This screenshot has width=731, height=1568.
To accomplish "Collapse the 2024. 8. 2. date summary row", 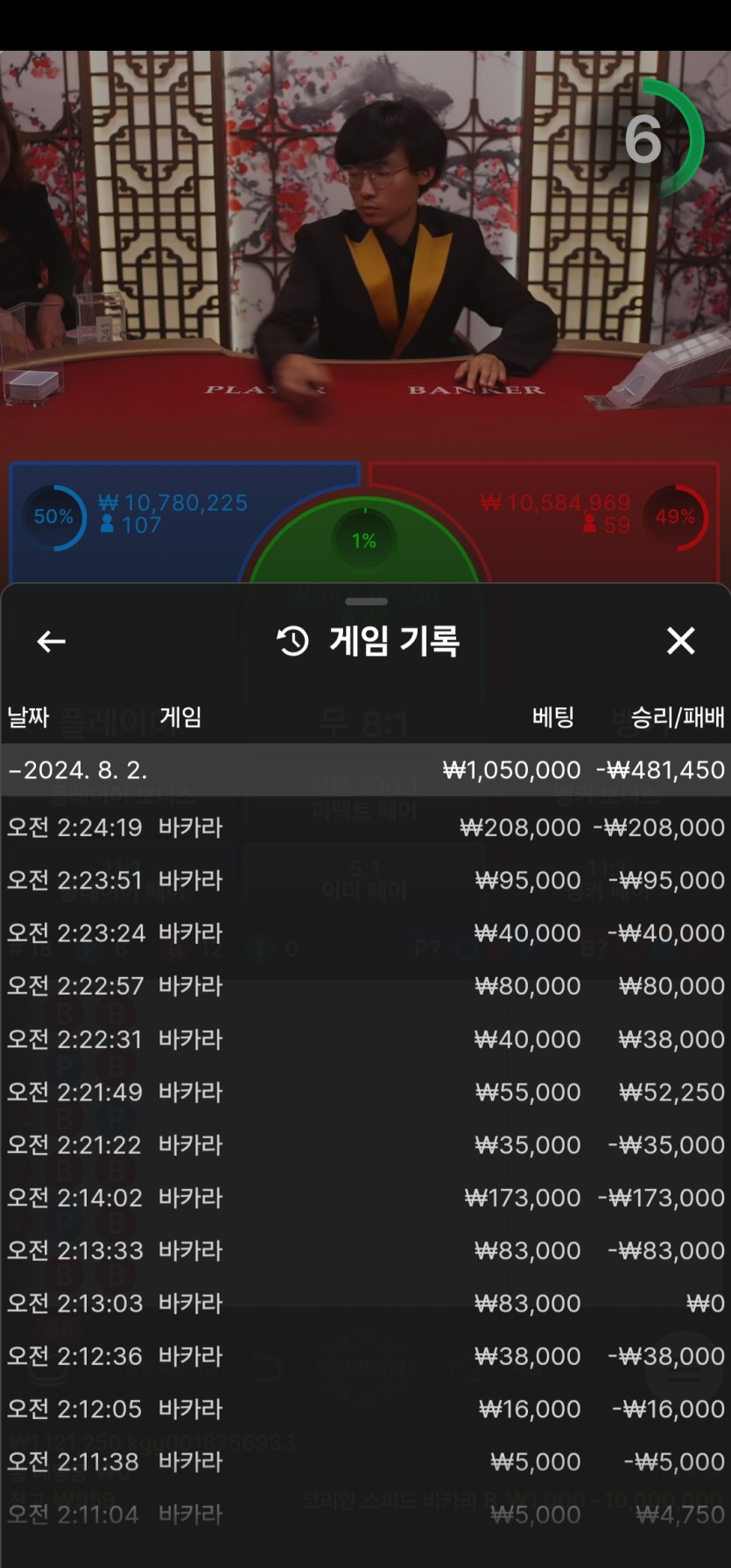I will pyautogui.click(x=366, y=770).
